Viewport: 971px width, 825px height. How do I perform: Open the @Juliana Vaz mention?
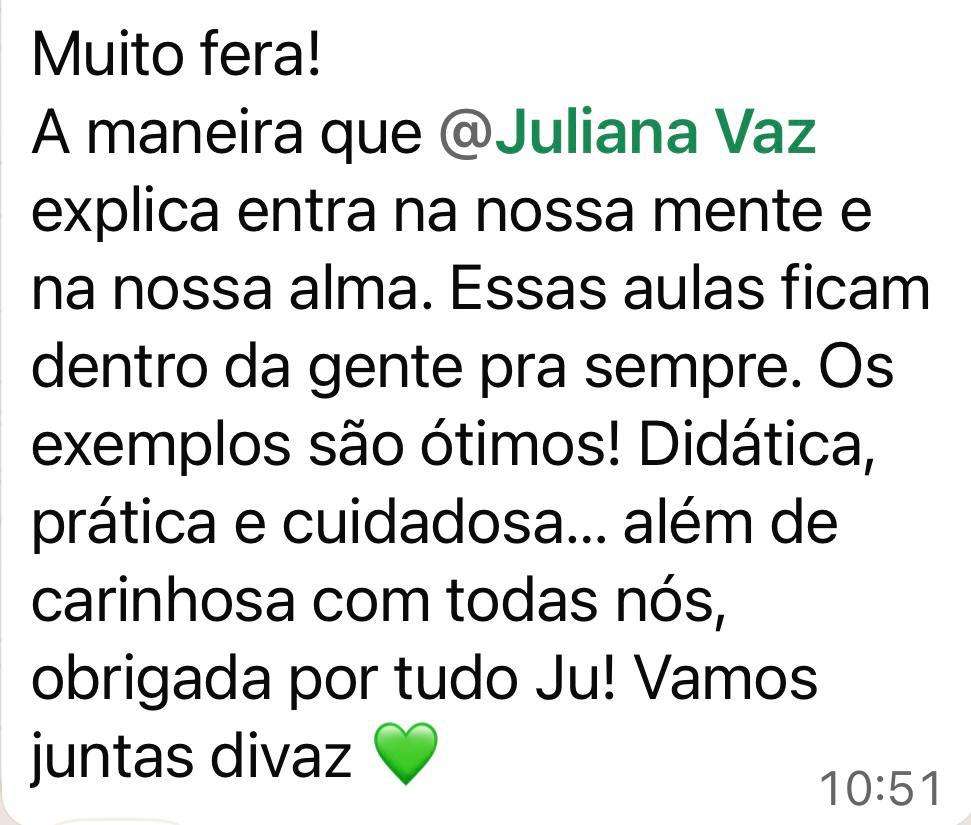click(x=628, y=133)
